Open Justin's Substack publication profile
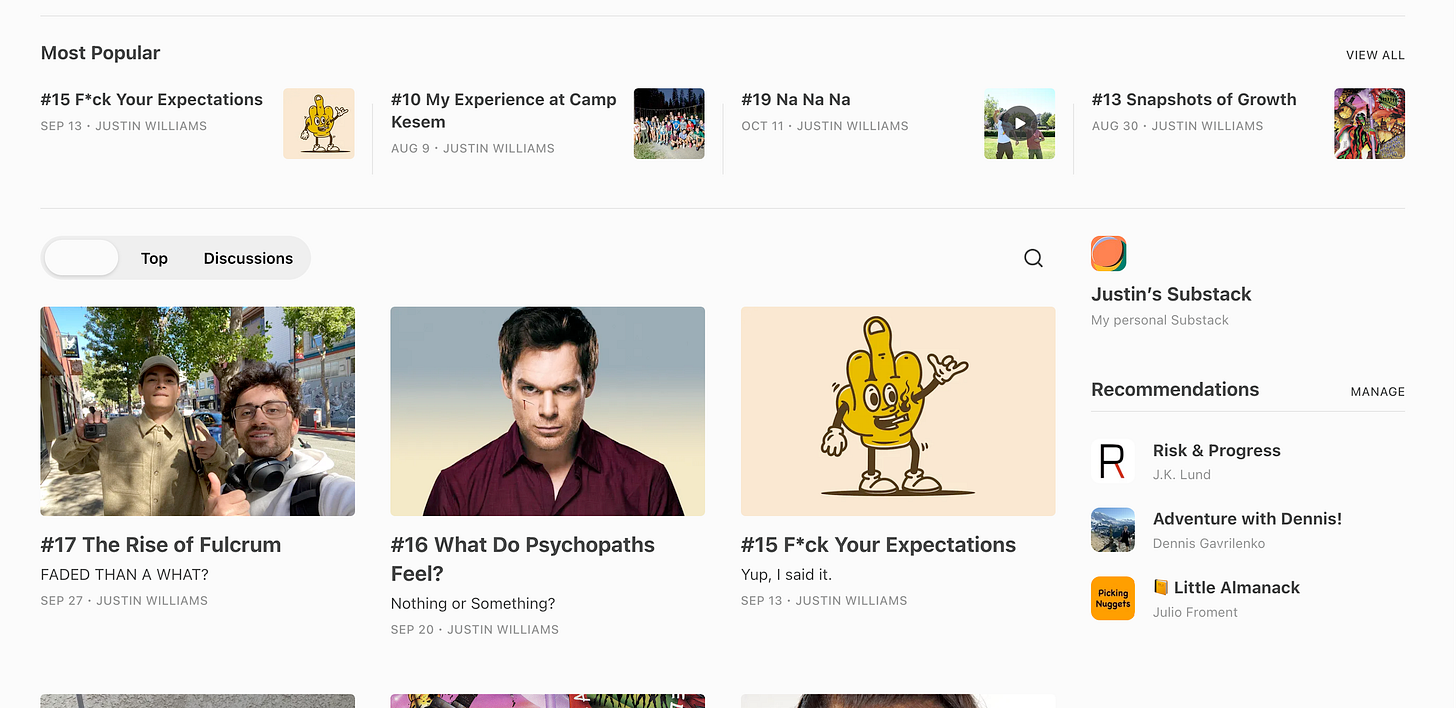 pos(1171,294)
